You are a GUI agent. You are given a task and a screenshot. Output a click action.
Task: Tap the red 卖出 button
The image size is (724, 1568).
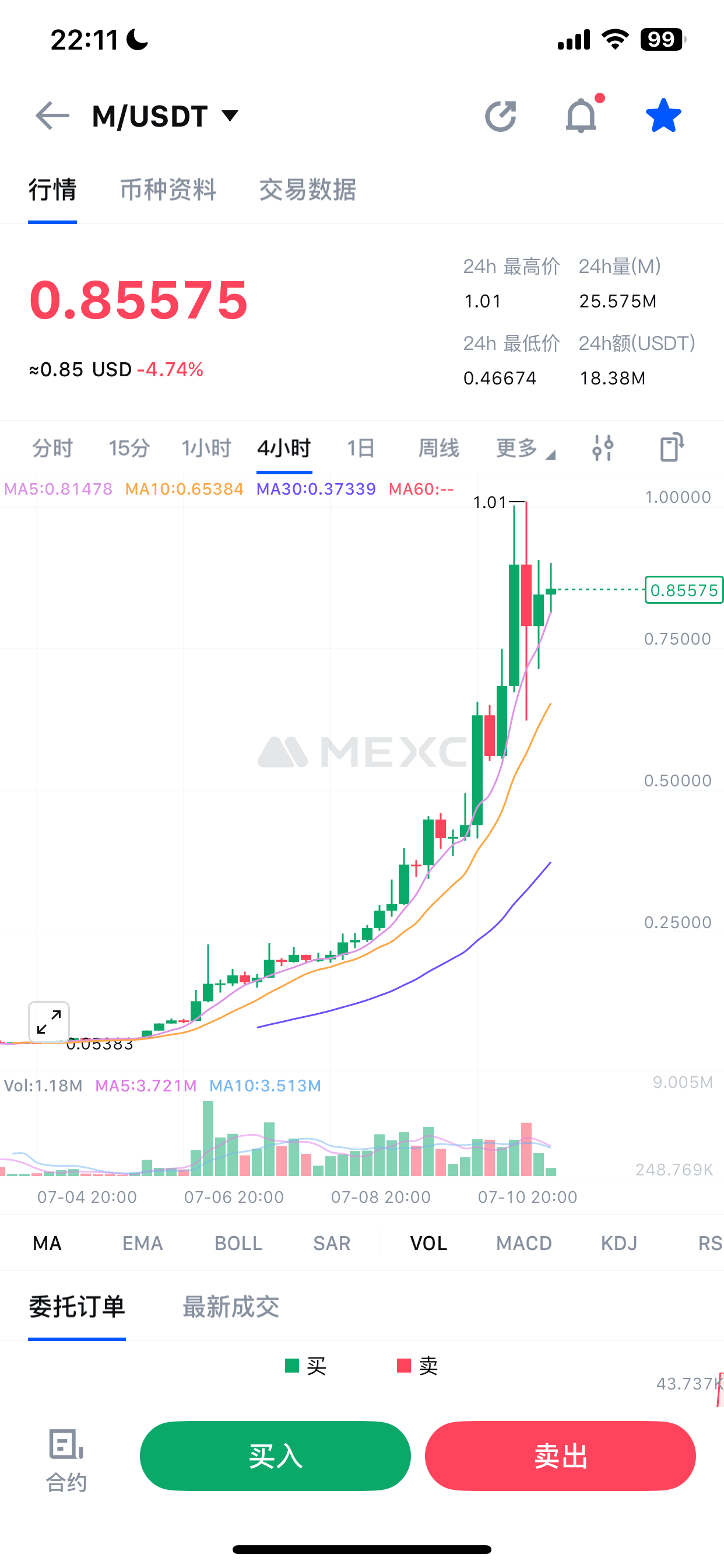tap(560, 1456)
